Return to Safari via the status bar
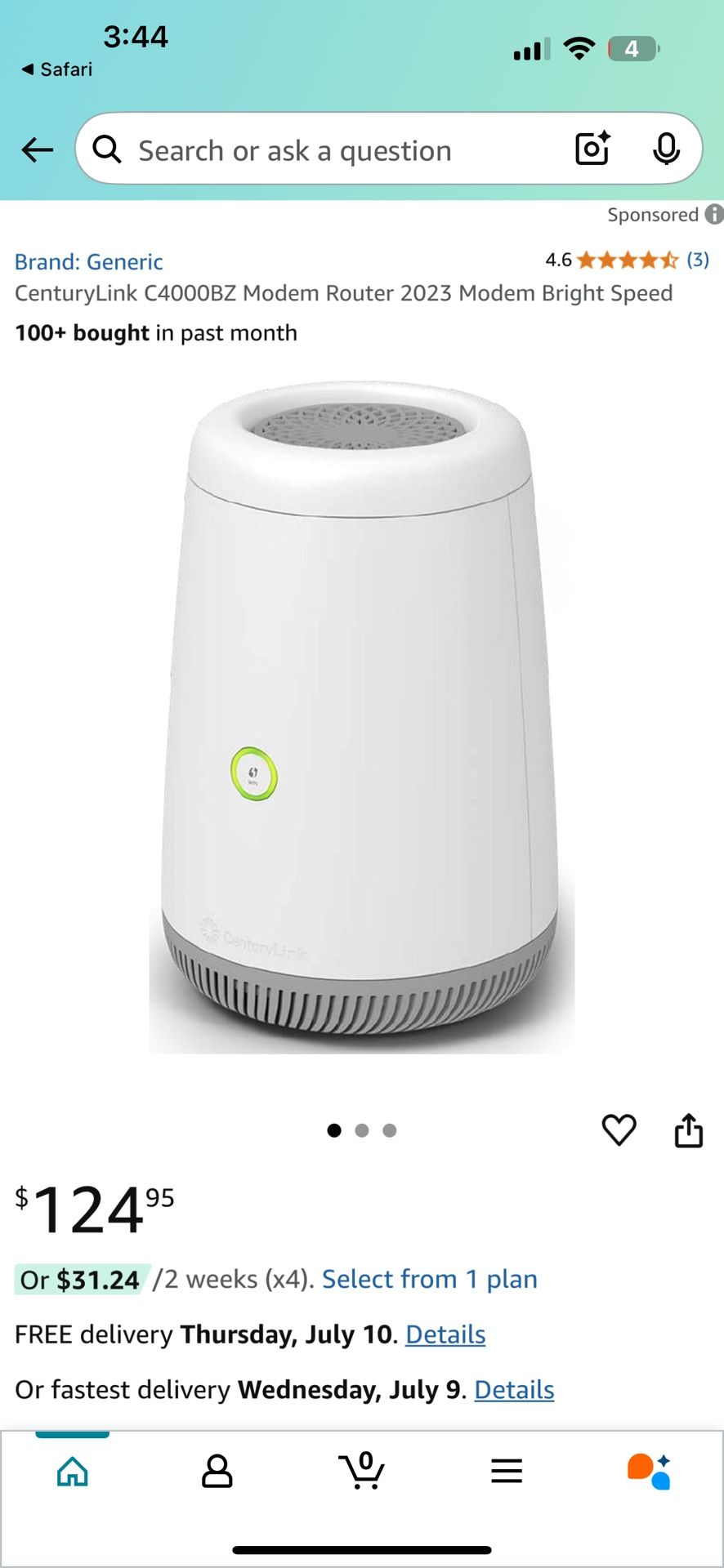This screenshot has width=724, height=1568. [x=57, y=69]
